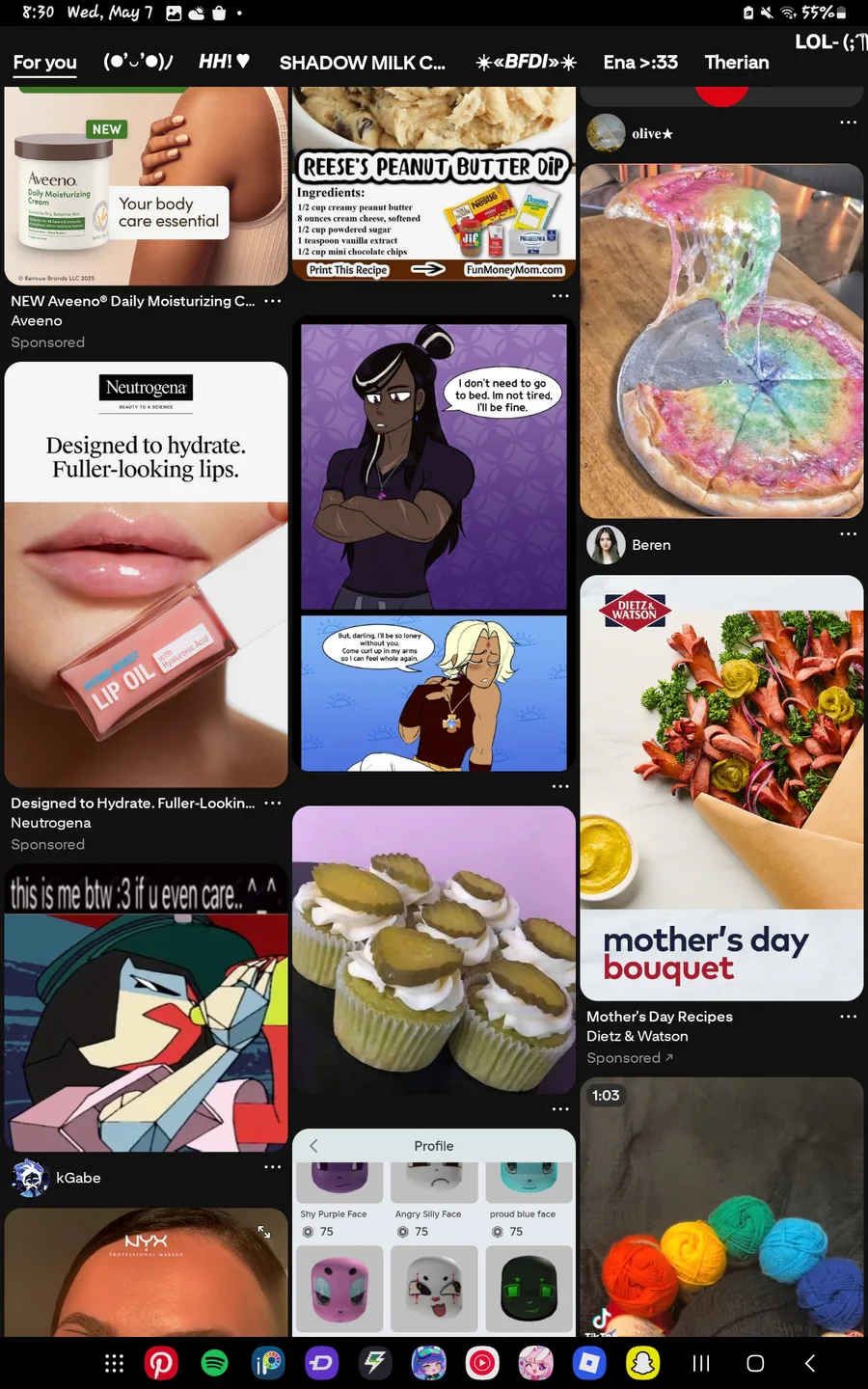
Task: Go to the home screen
Action: (755, 1363)
